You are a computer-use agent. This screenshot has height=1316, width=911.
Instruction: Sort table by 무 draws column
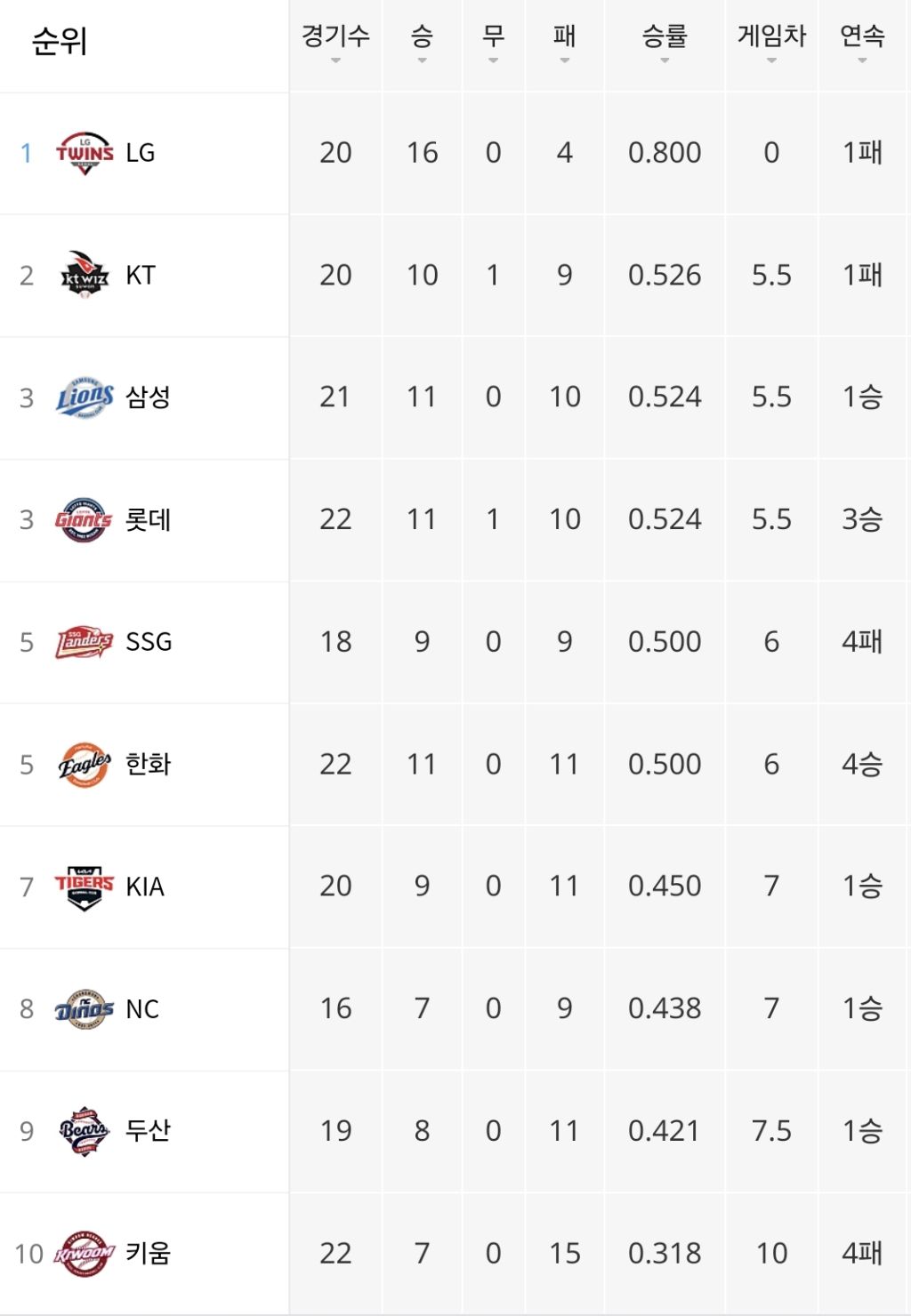[x=493, y=44]
